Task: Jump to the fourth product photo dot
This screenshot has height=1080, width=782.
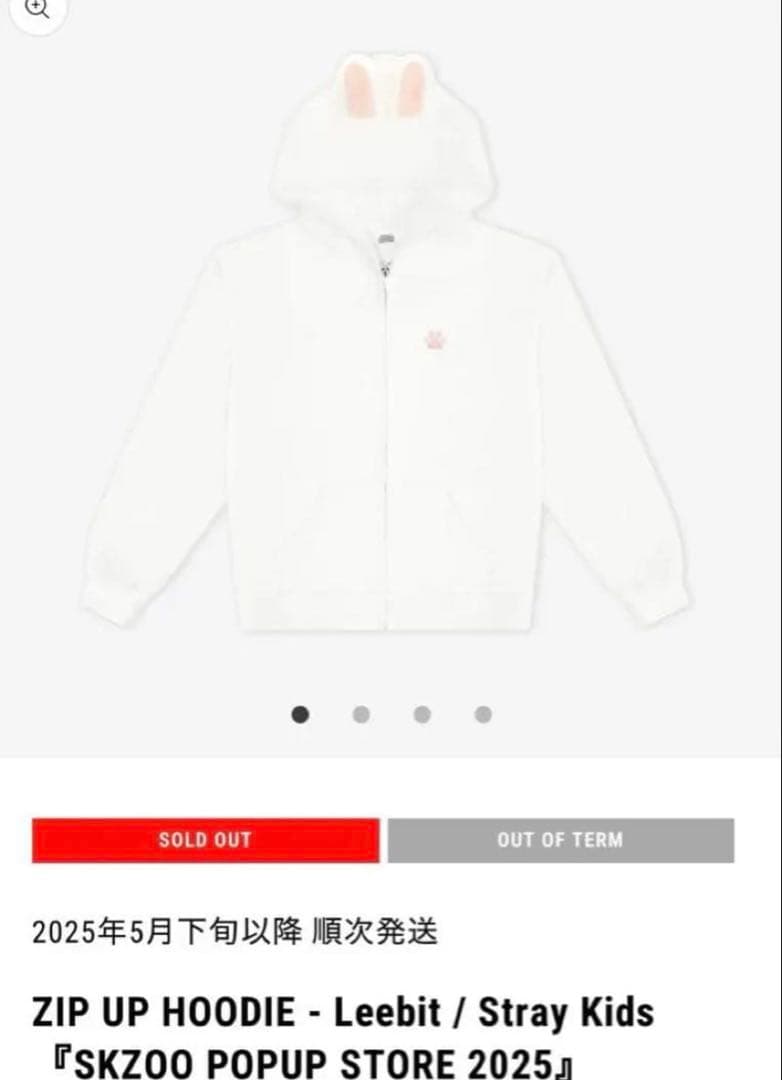Action: [x=483, y=714]
